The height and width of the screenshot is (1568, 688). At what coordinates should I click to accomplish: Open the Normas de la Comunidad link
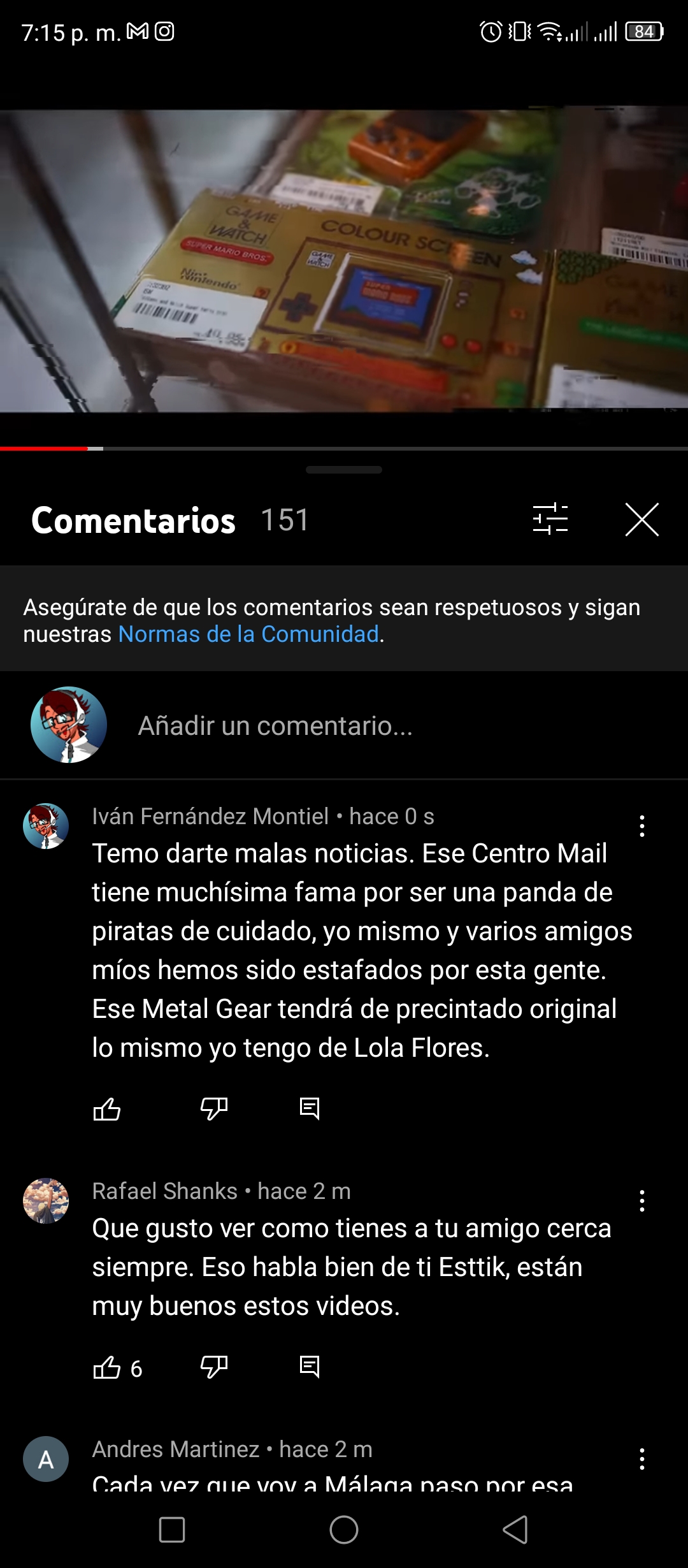tap(249, 634)
